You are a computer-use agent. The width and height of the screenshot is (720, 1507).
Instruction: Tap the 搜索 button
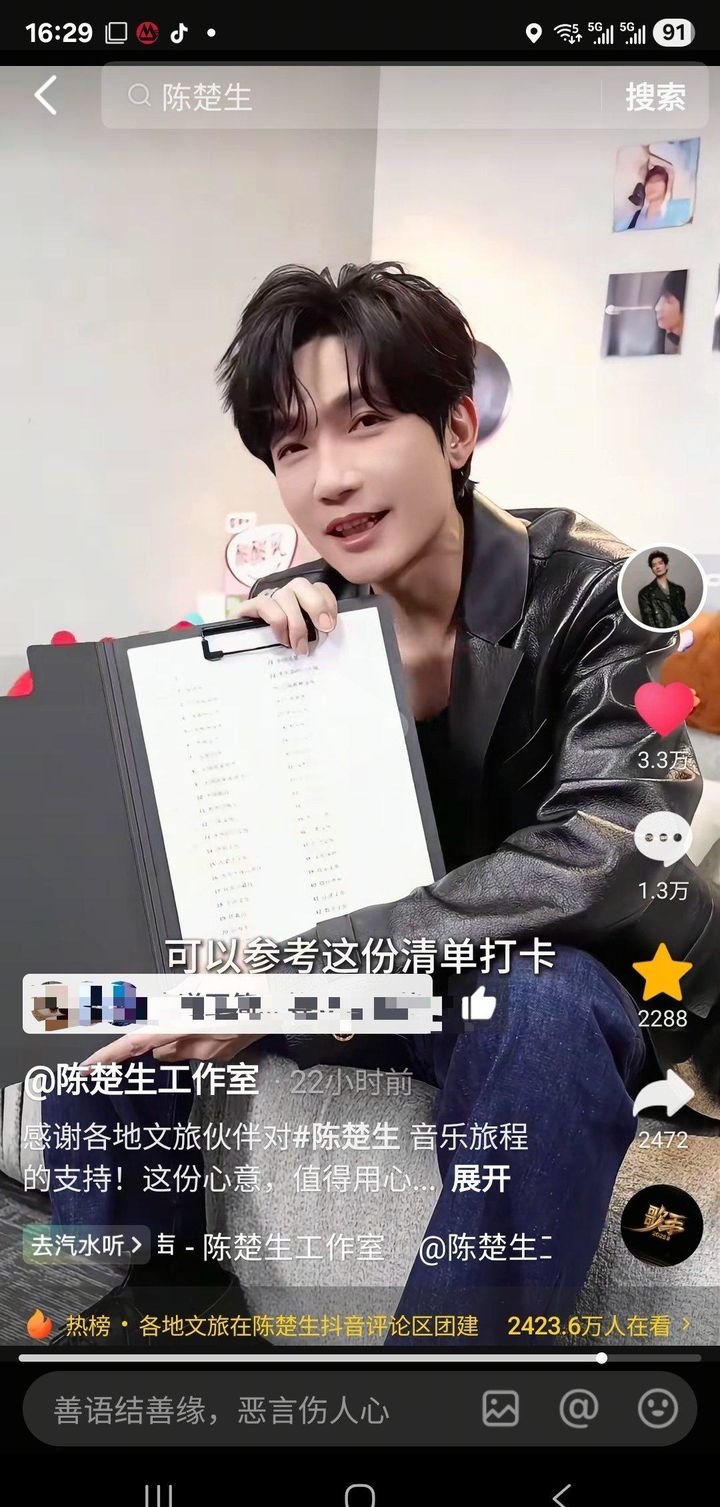click(x=655, y=96)
